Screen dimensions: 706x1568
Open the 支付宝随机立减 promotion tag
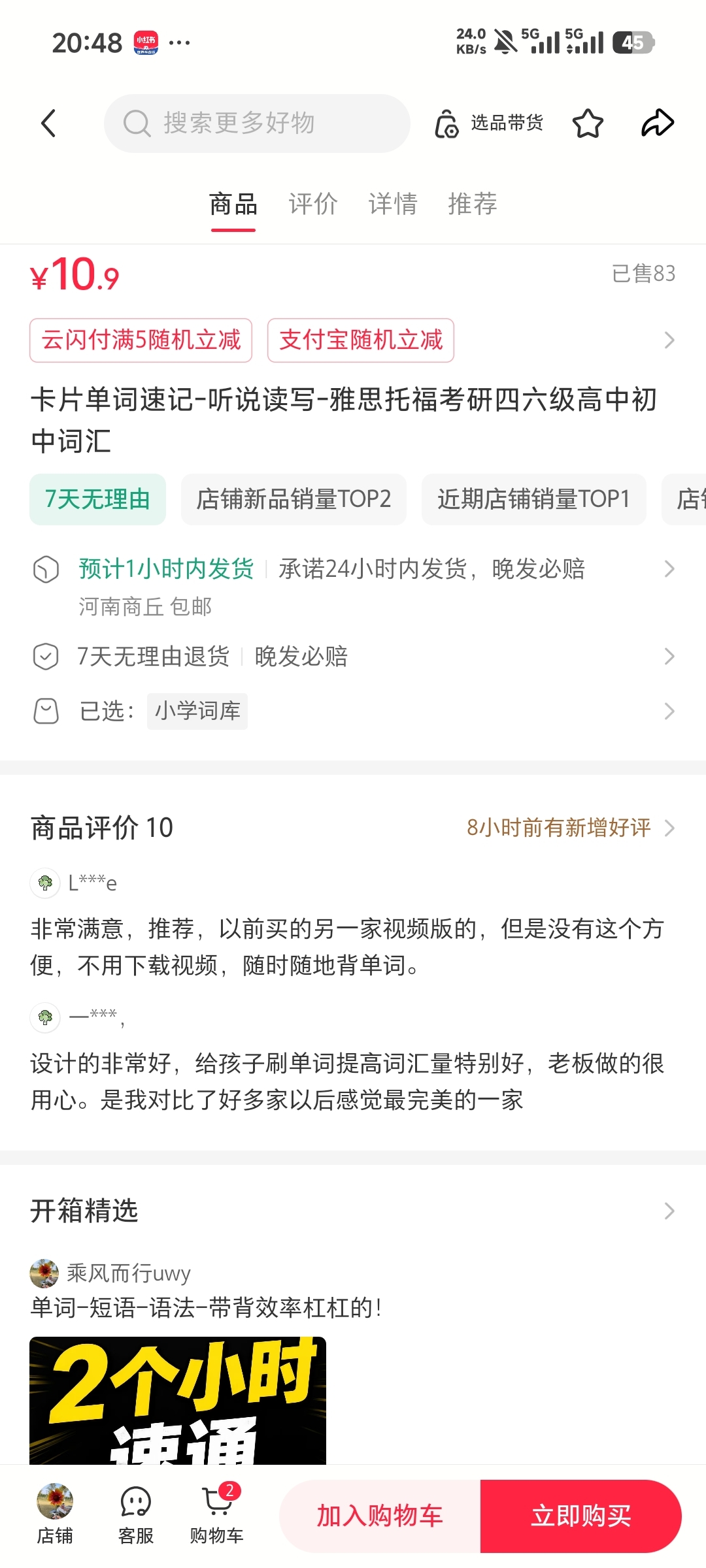pyautogui.click(x=360, y=340)
